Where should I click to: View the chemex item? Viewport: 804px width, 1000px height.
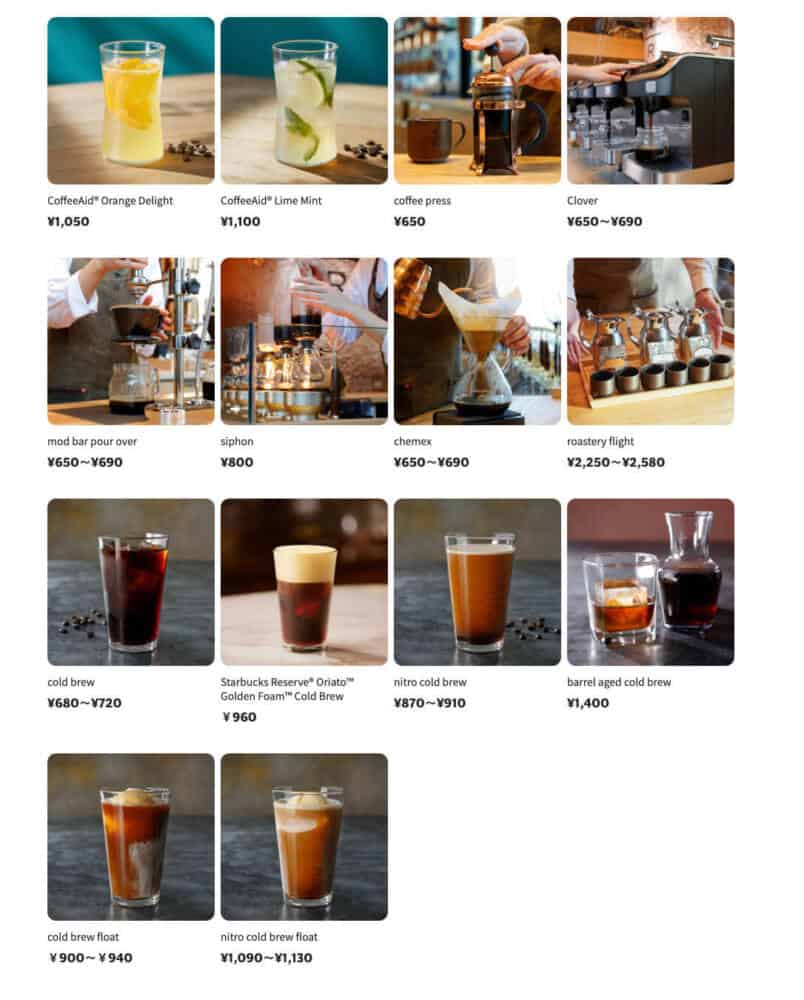coord(477,341)
